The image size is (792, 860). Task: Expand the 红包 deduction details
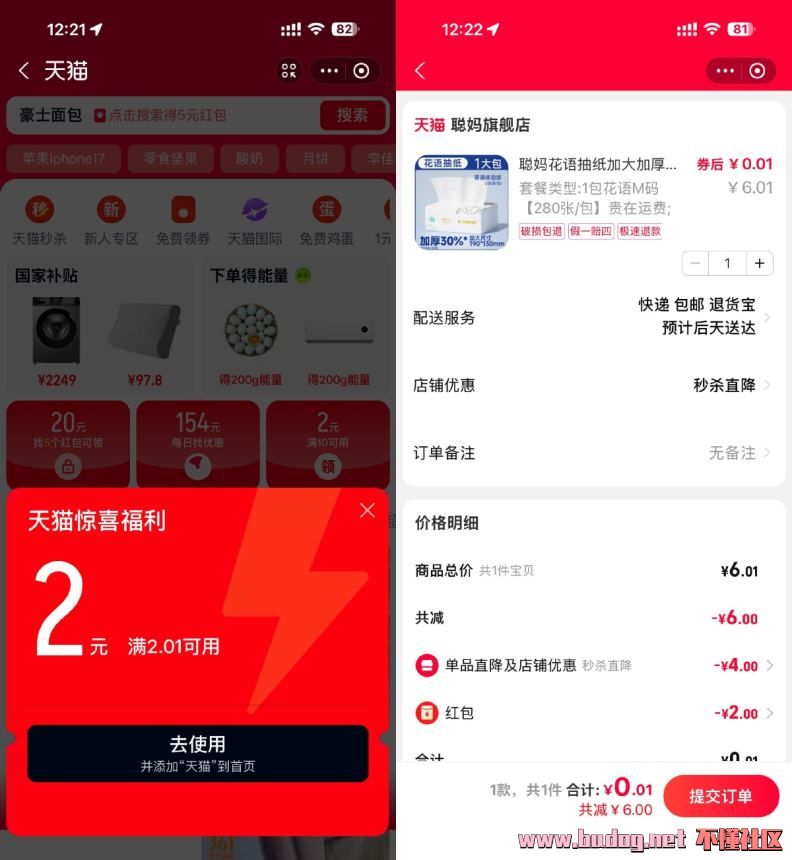pyautogui.click(x=592, y=713)
